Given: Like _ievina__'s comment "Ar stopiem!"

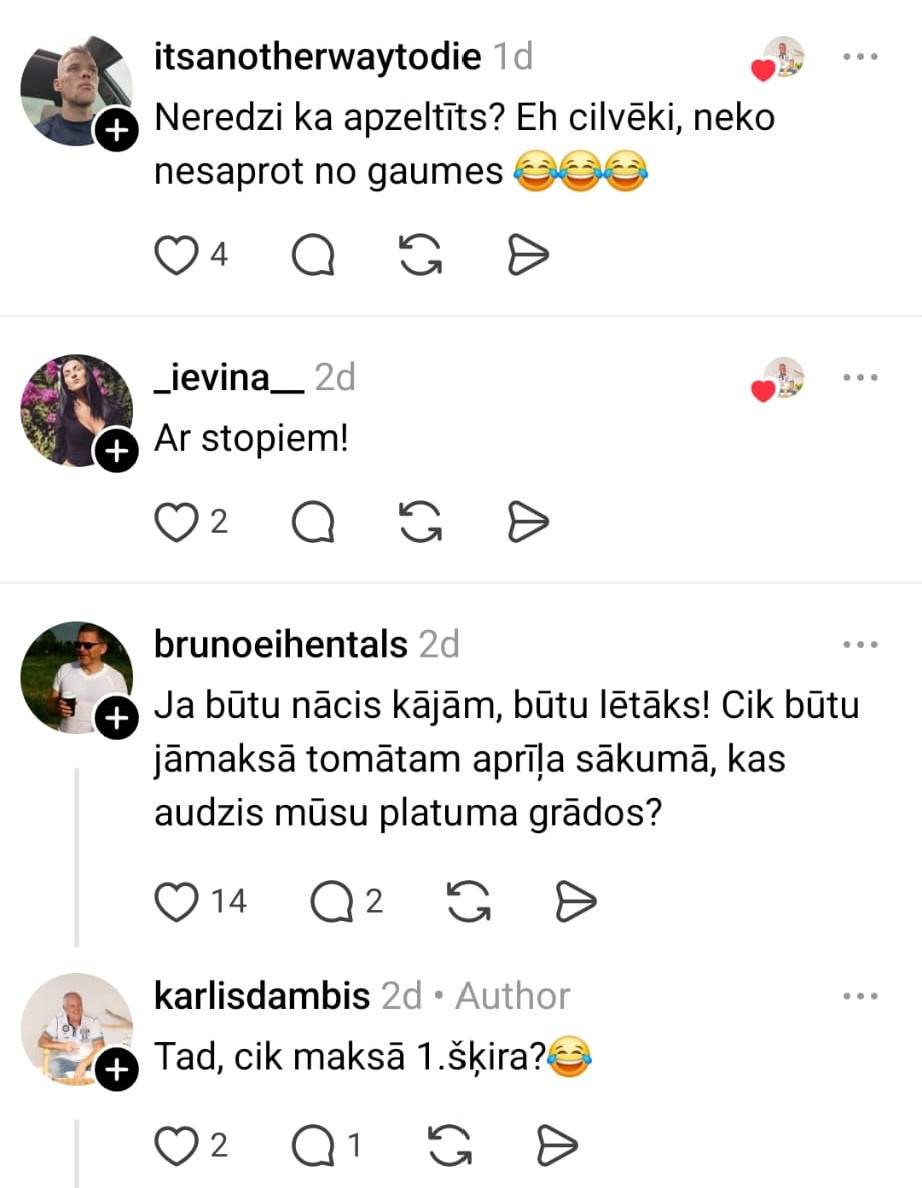Looking at the screenshot, I should coord(176,522).
